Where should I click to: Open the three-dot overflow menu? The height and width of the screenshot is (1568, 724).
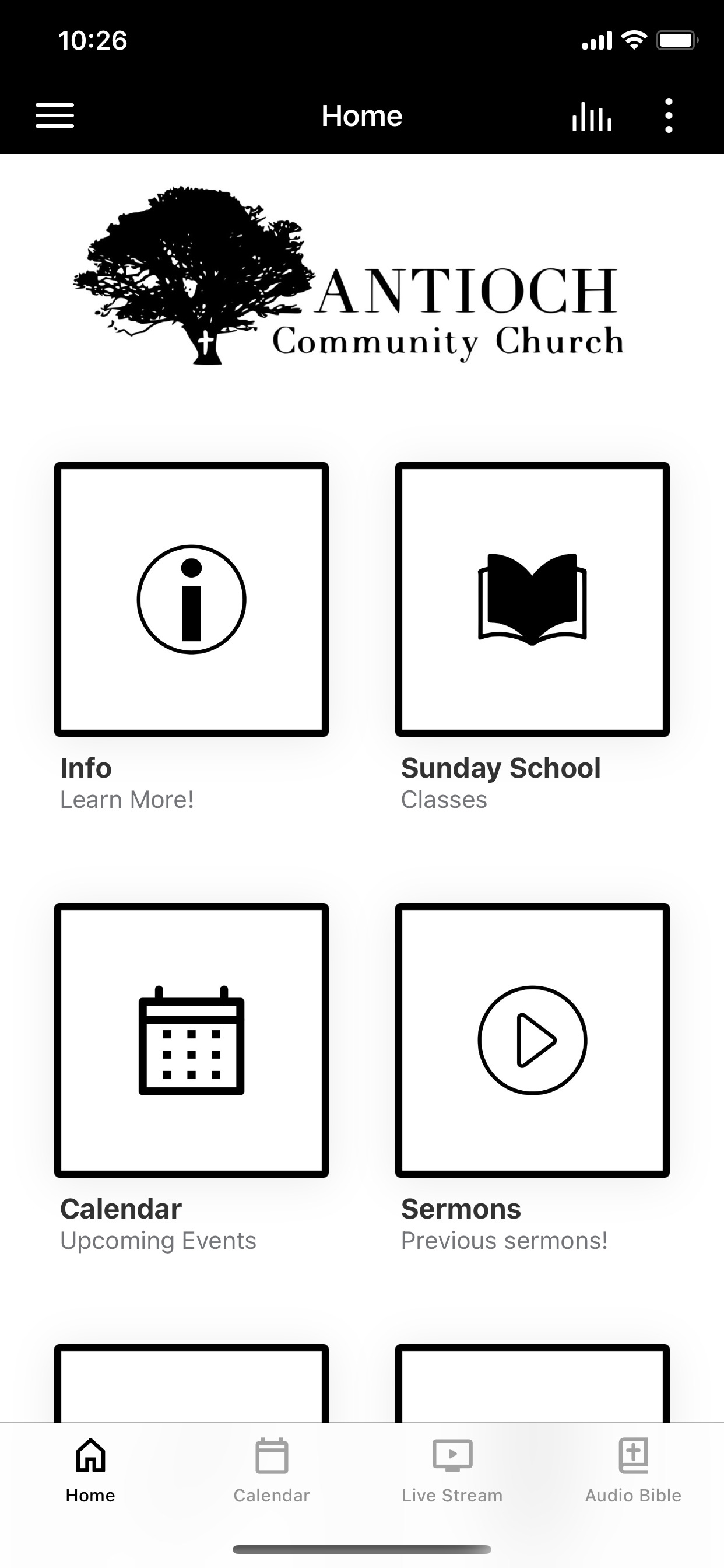pos(669,116)
